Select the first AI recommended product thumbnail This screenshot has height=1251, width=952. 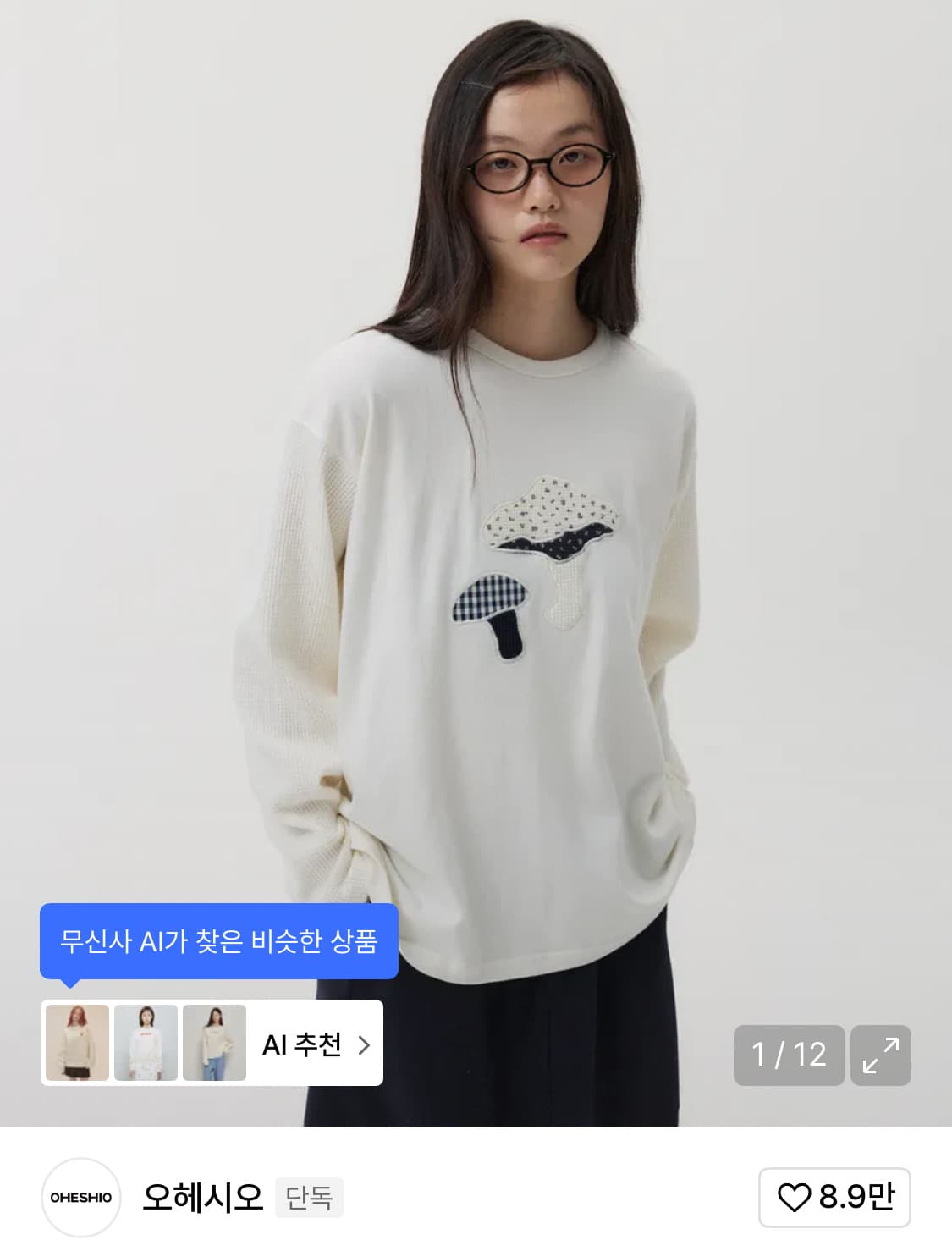click(x=74, y=1044)
